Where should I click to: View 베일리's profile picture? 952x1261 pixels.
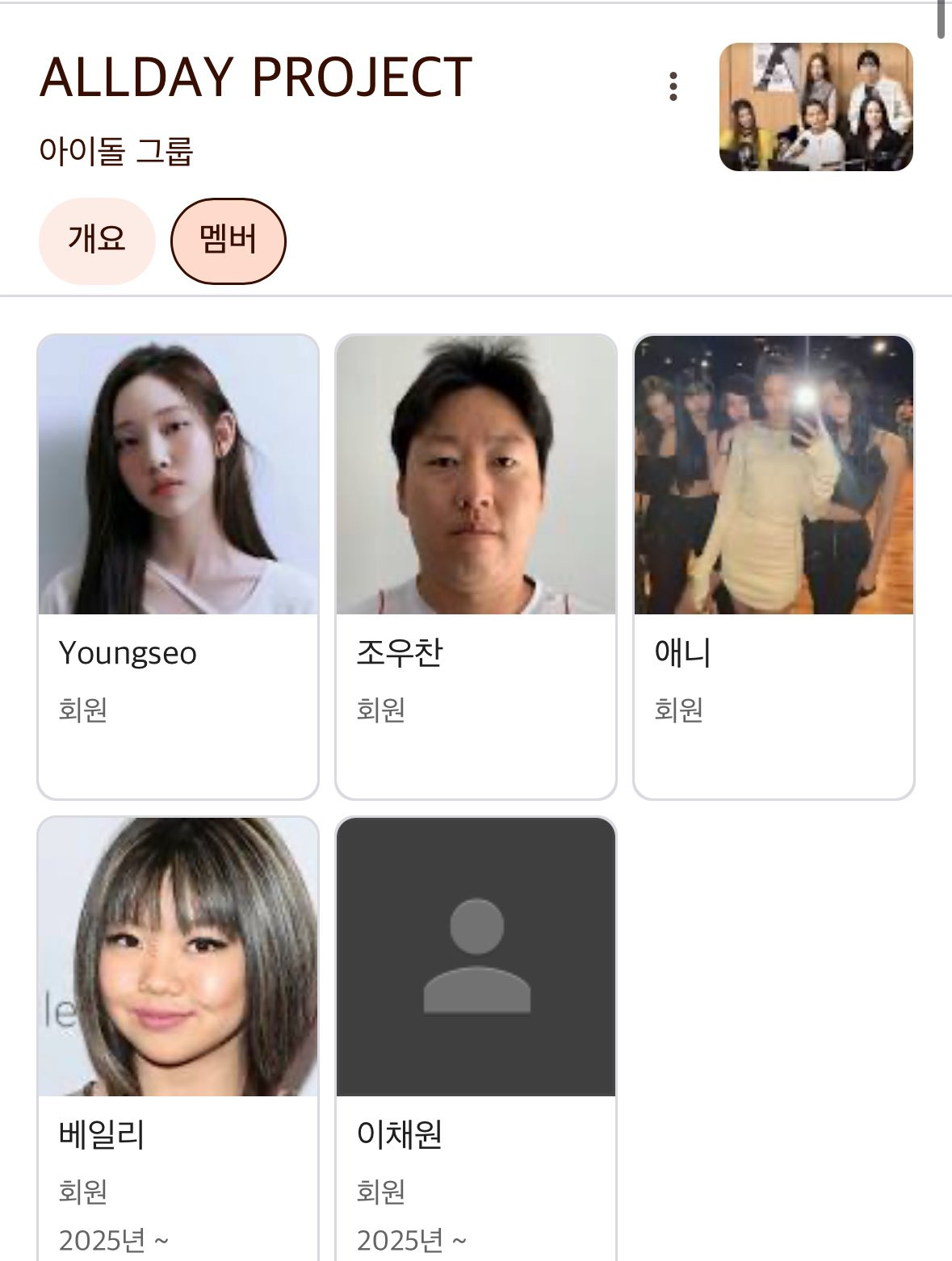point(178,961)
